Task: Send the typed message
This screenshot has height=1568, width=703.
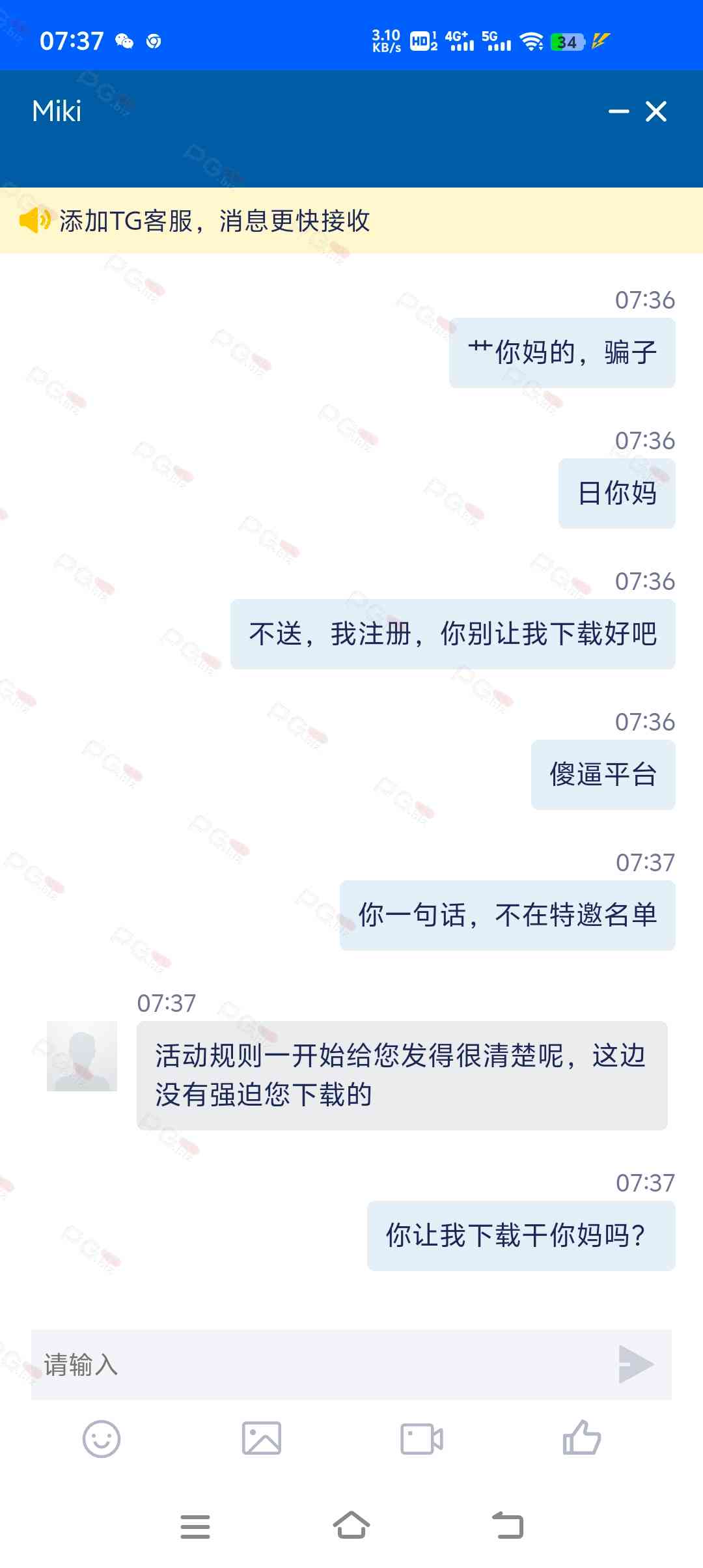Action: pos(636,1364)
